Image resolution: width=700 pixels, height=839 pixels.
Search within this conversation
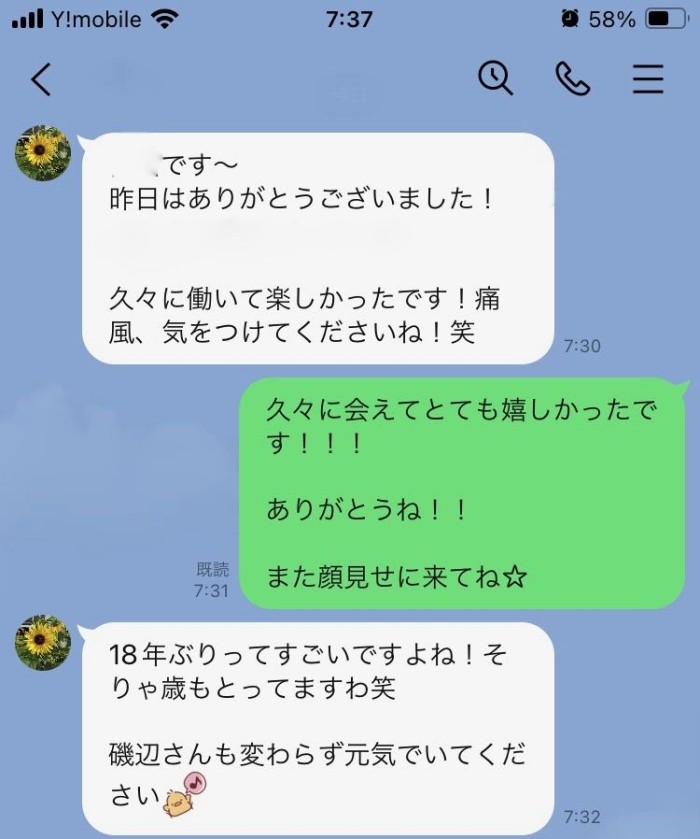tap(495, 78)
